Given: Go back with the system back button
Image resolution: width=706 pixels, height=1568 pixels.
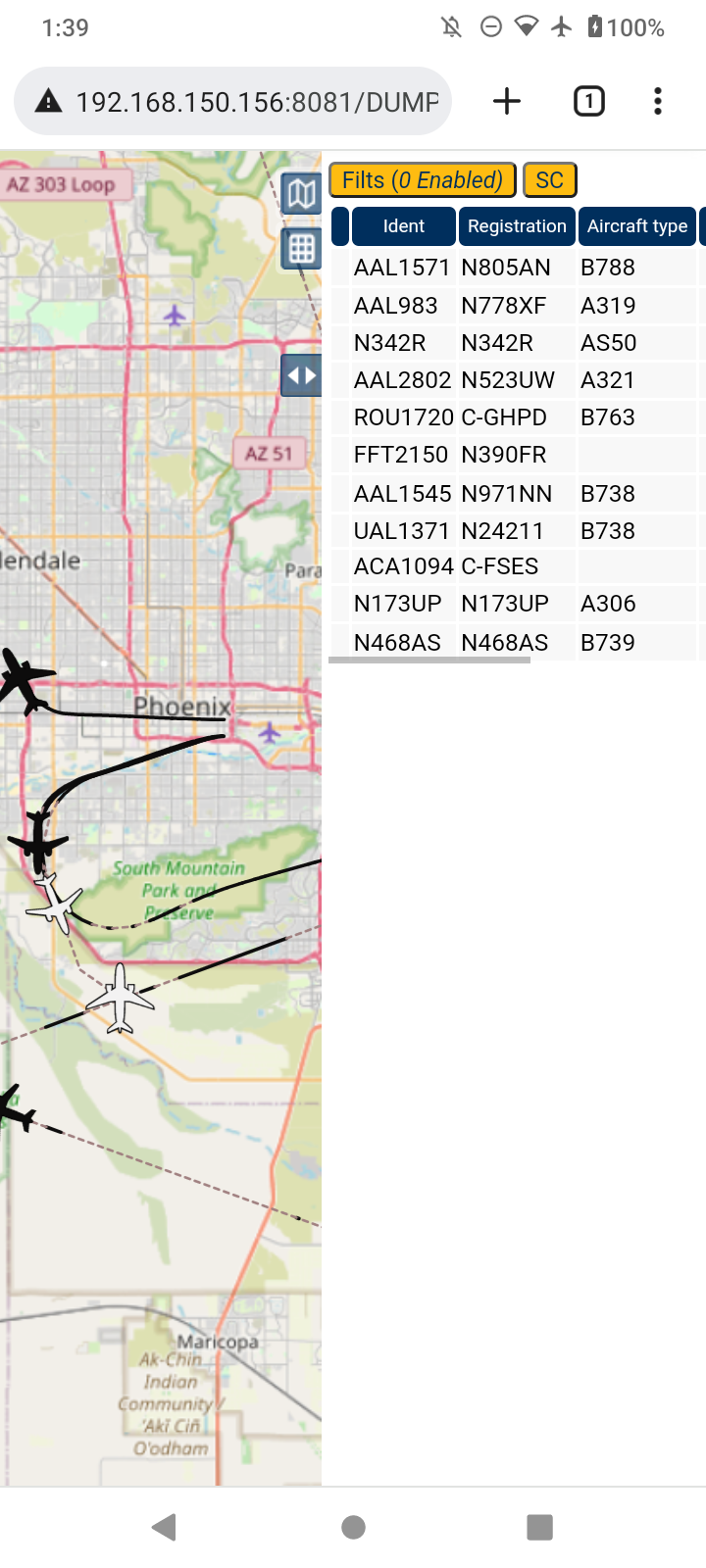Looking at the screenshot, I should (164, 1527).
